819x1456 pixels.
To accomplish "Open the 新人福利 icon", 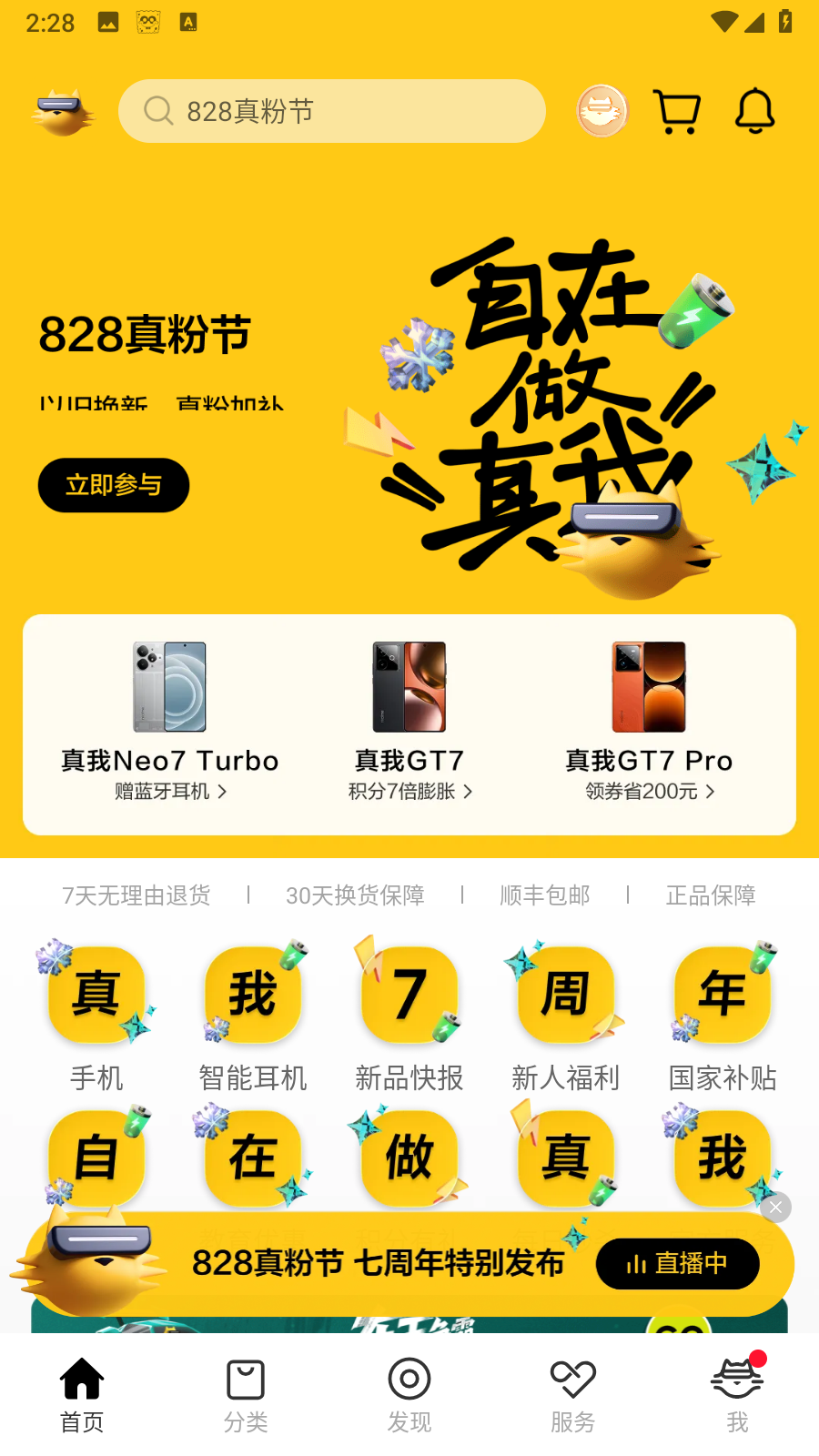I will tap(565, 995).
